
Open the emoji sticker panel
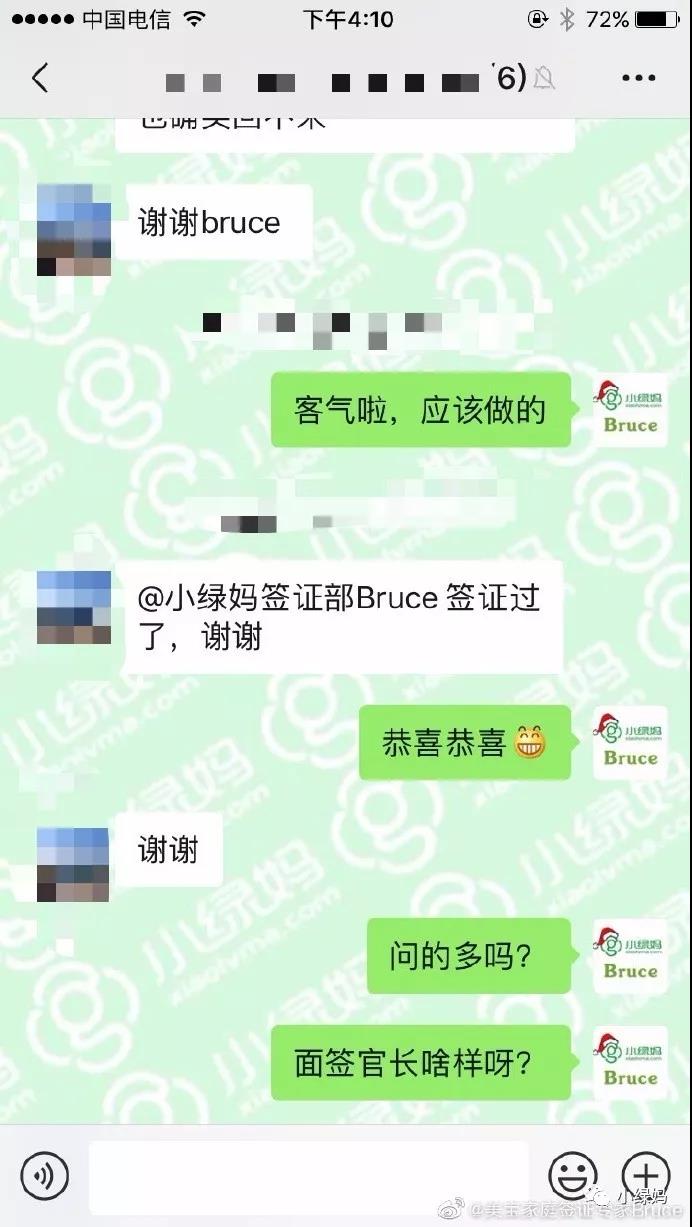point(573,1175)
